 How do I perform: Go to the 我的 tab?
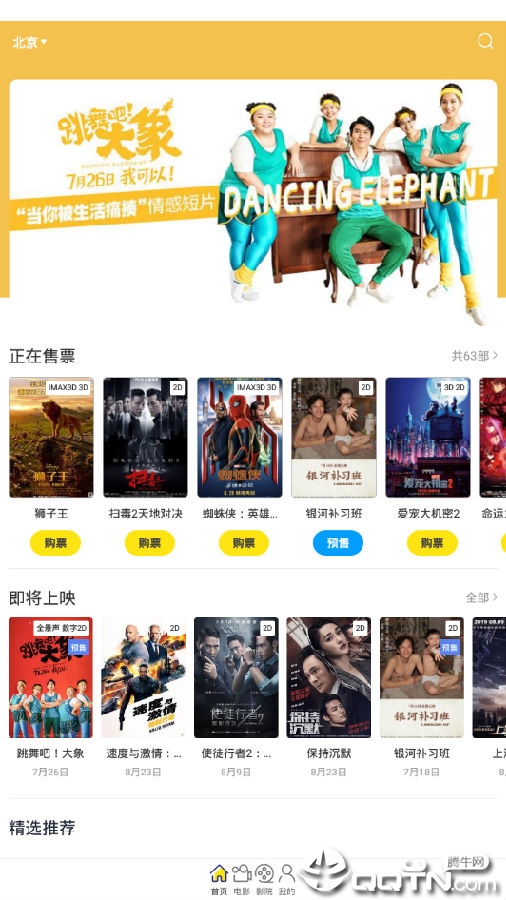pyautogui.click(x=287, y=879)
